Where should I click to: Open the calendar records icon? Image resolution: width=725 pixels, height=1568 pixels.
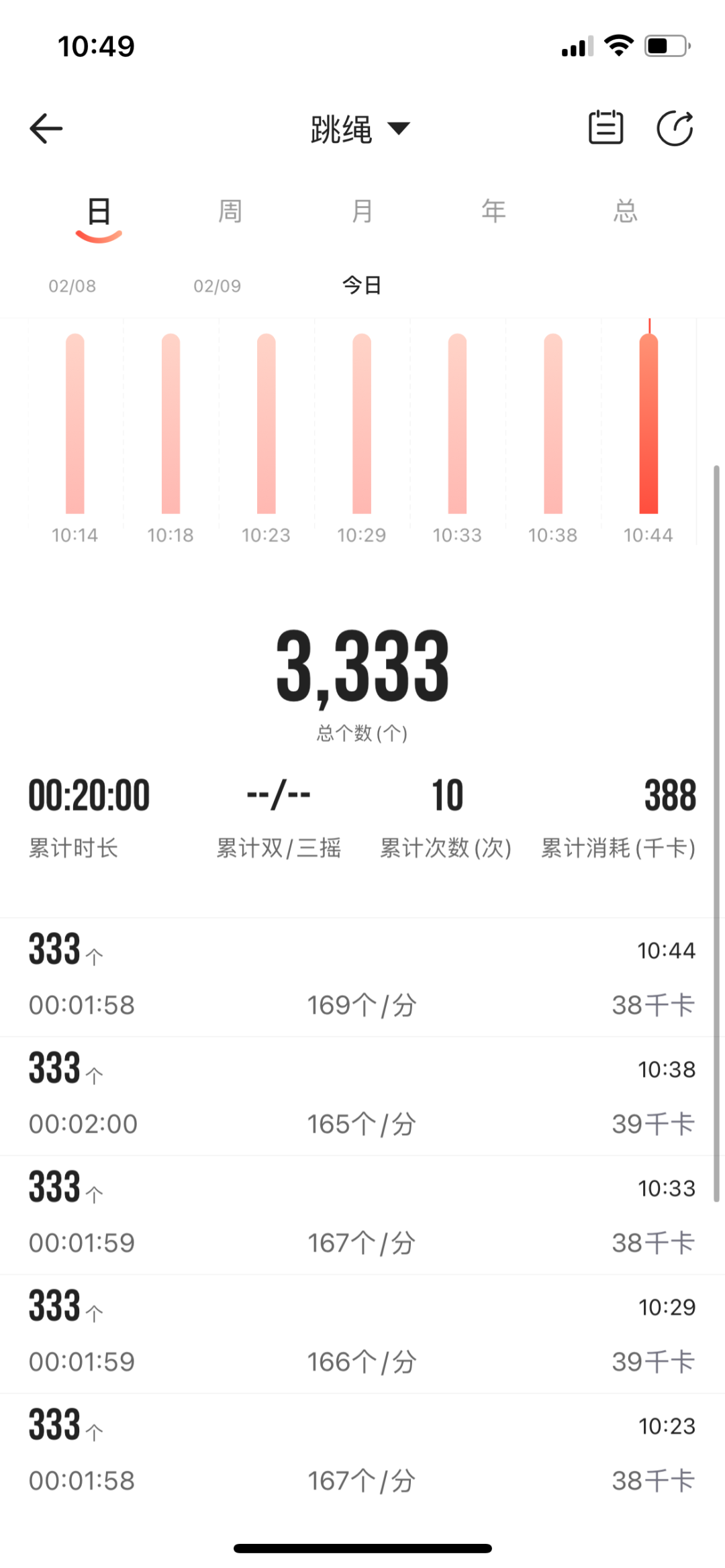606,127
